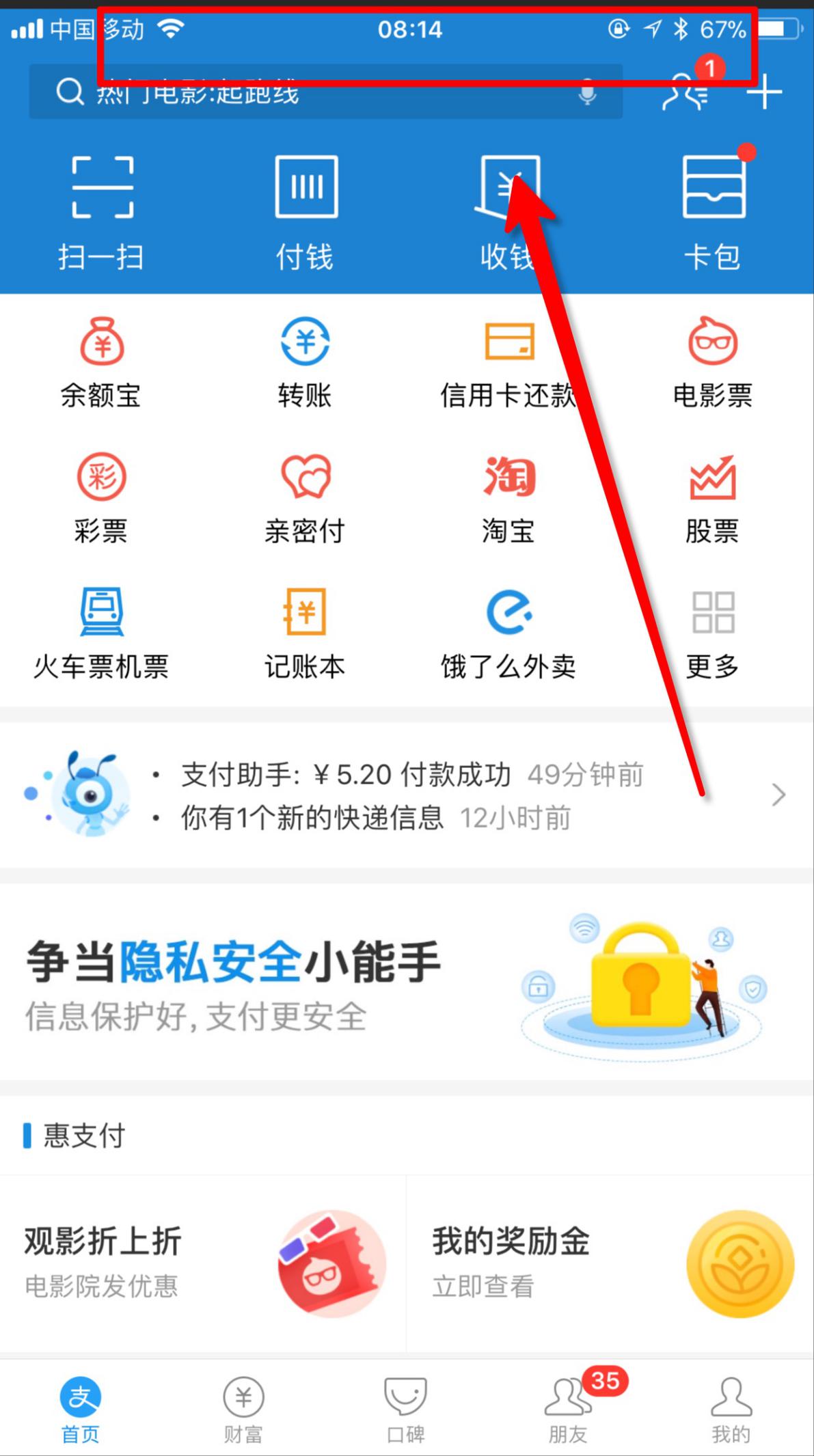This screenshot has width=814, height=1456.
Task: Show 更多 apps
Action: click(x=712, y=633)
